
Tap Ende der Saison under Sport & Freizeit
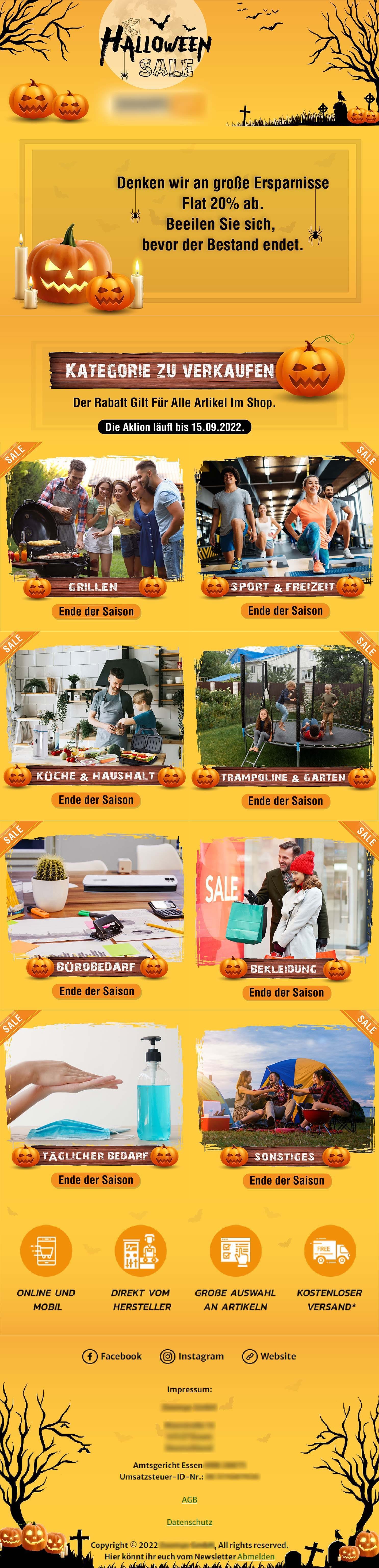coord(285,611)
